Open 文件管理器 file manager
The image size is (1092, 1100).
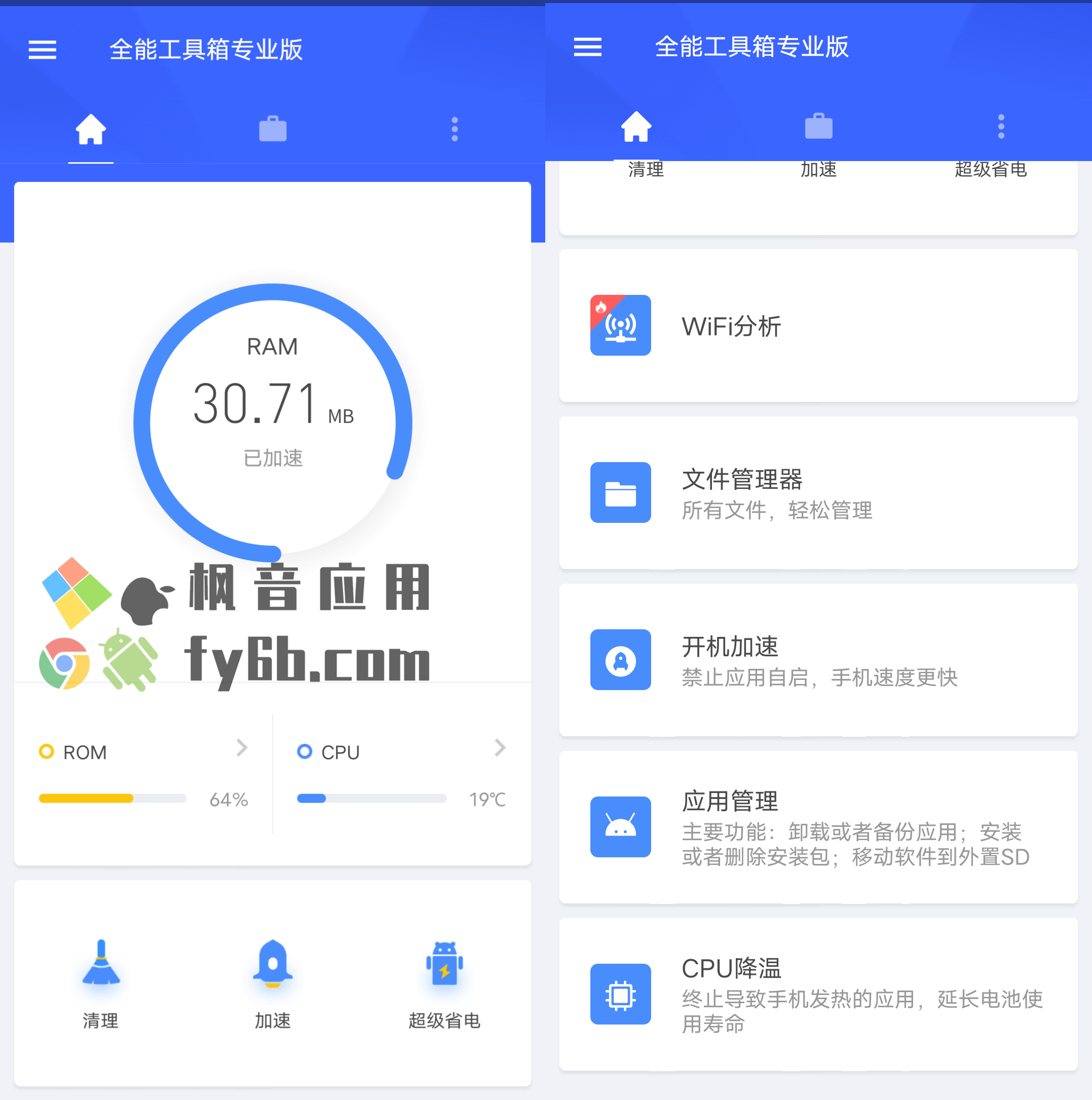(817, 492)
